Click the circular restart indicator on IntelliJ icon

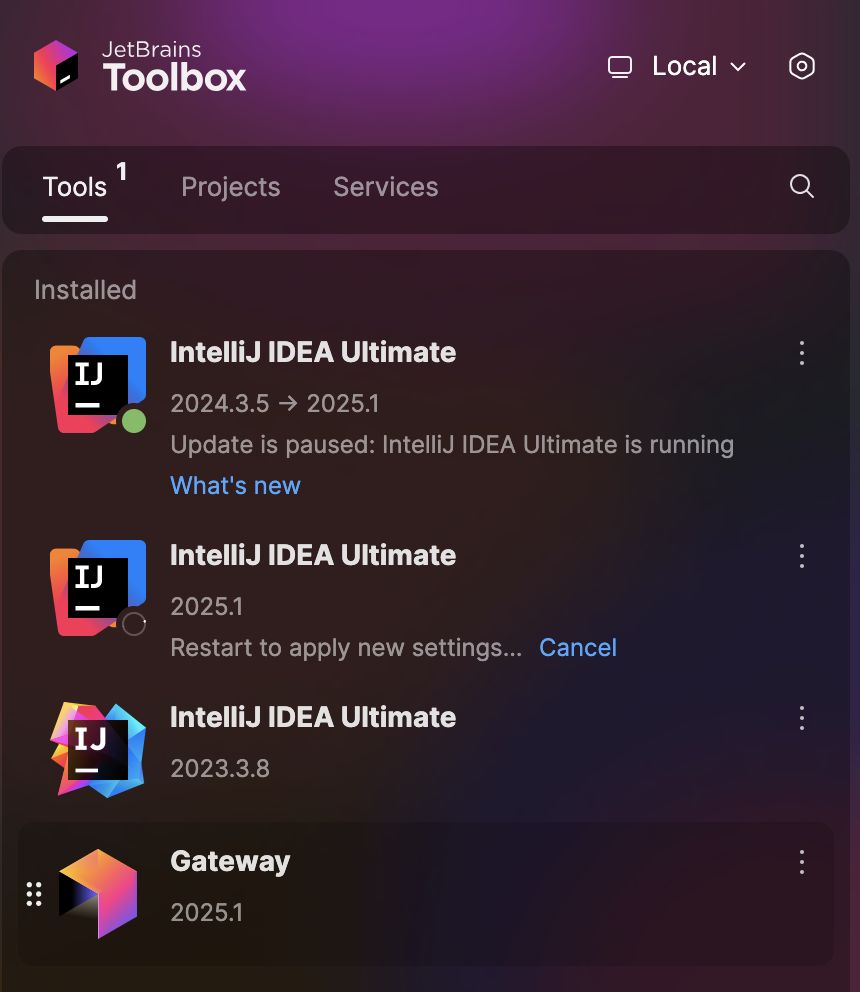point(132,623)
